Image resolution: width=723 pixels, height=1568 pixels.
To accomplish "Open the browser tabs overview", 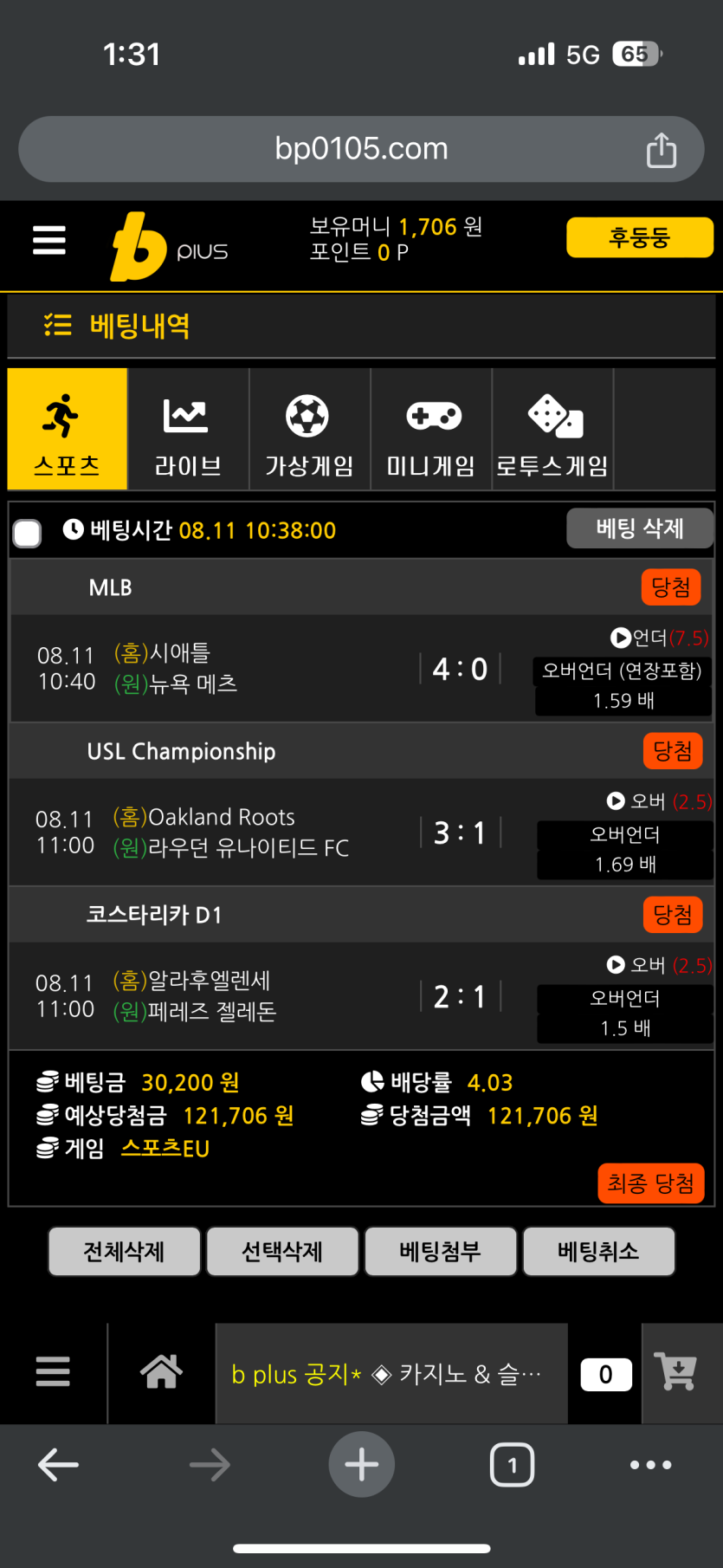I will (512, 1465).
